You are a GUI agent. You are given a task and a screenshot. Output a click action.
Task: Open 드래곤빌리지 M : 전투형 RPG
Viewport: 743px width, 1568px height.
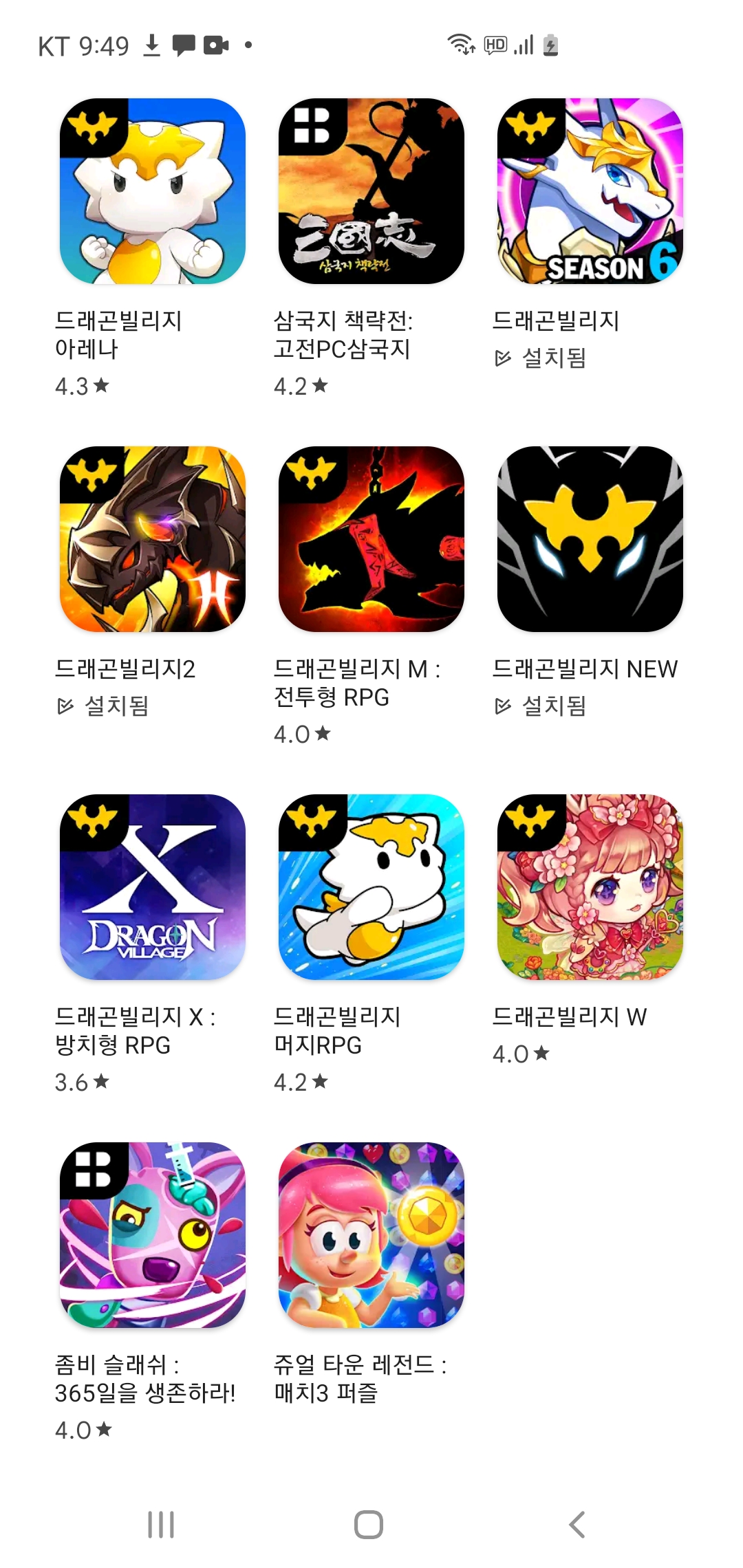371,539
